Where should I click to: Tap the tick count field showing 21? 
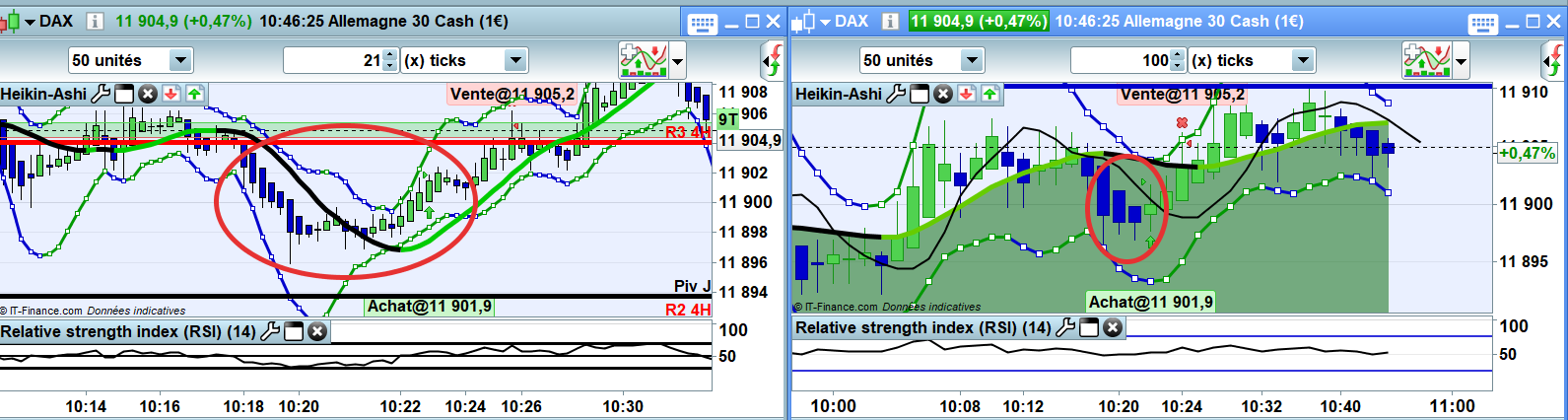pyautogui.click(x=333, y=60)
